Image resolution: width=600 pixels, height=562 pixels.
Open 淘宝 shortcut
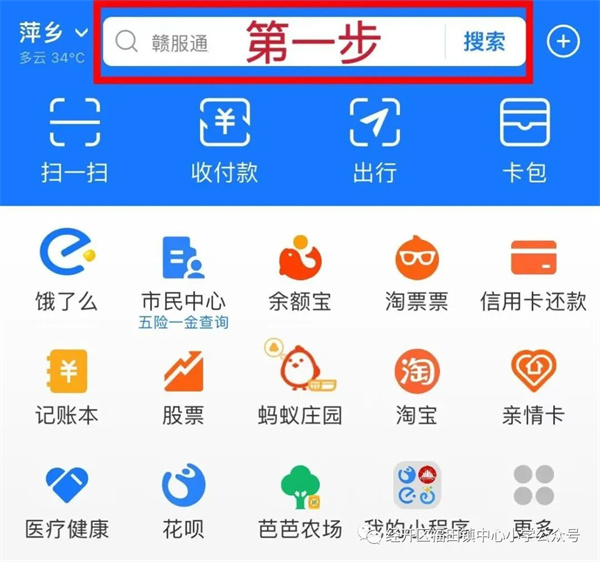pyautogui.click(x=417, y=384)
